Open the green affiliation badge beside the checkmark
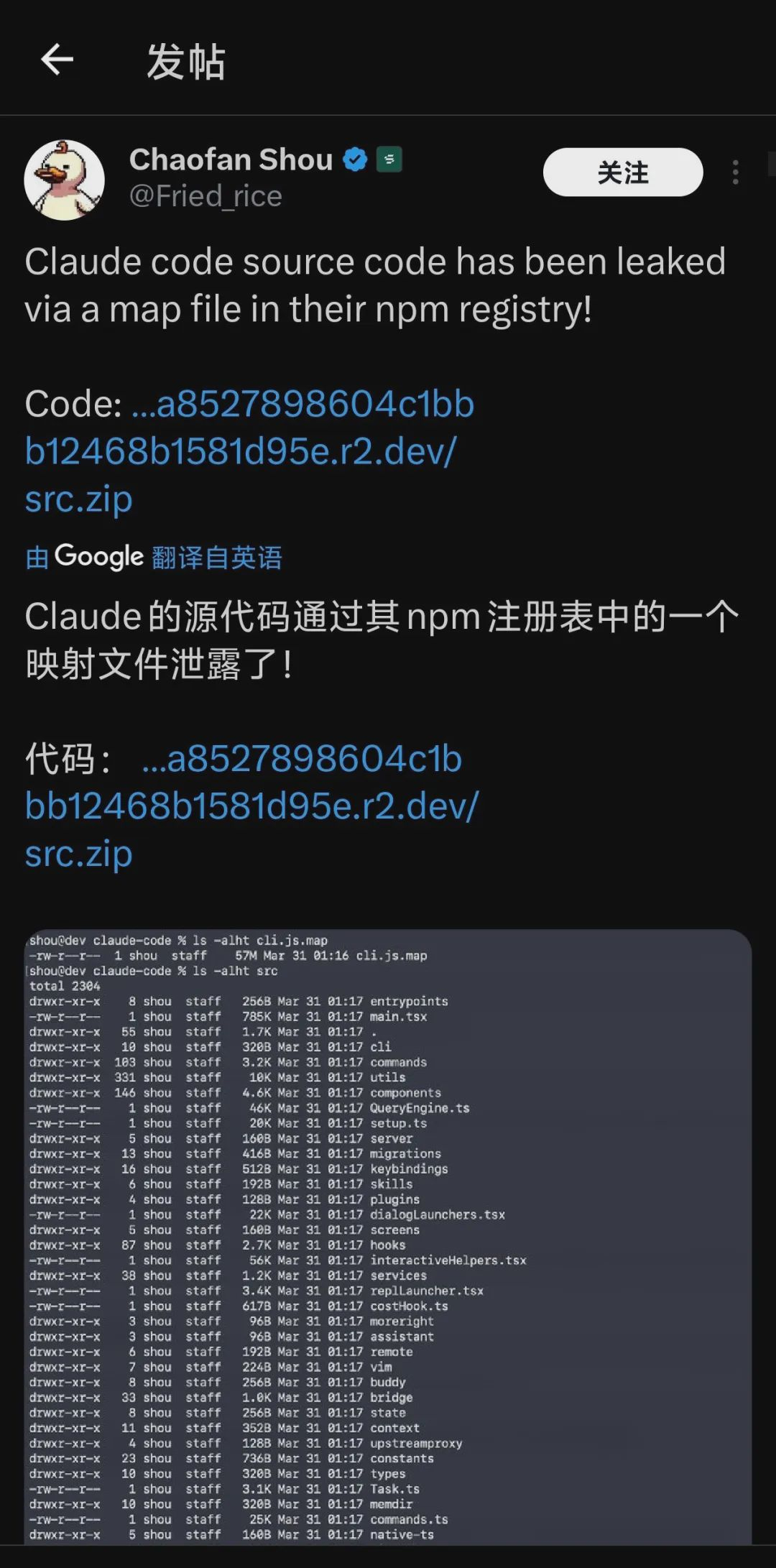The width and height of the screenshot is (776, 1568). pyautogui.click(x=389, y=159)
